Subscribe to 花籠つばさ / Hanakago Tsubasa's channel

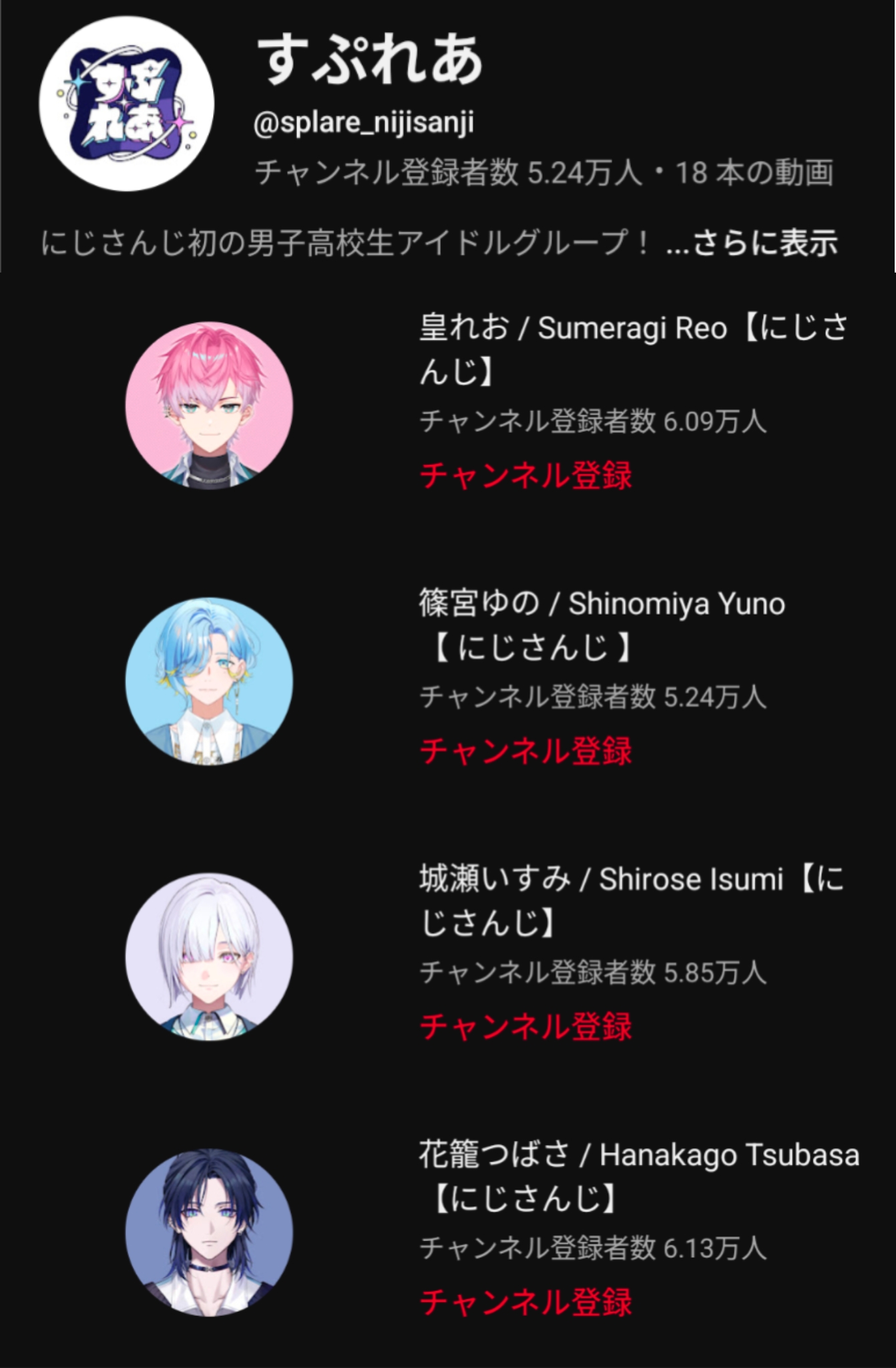pyautogui.click(x=525, y=1303)
